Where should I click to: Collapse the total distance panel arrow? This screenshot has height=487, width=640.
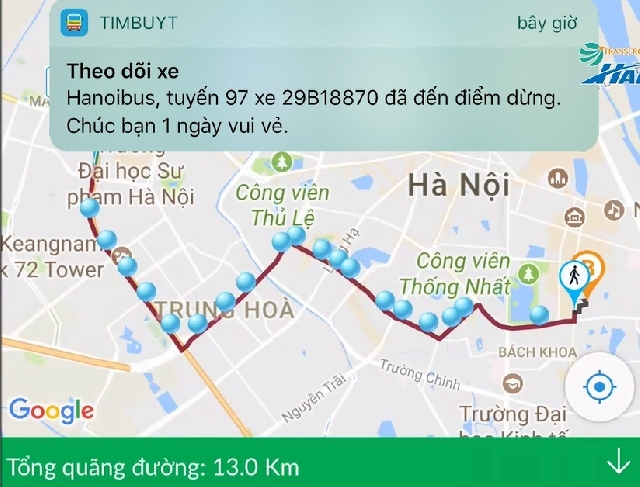pyautogui.click(x=615, y=465)
